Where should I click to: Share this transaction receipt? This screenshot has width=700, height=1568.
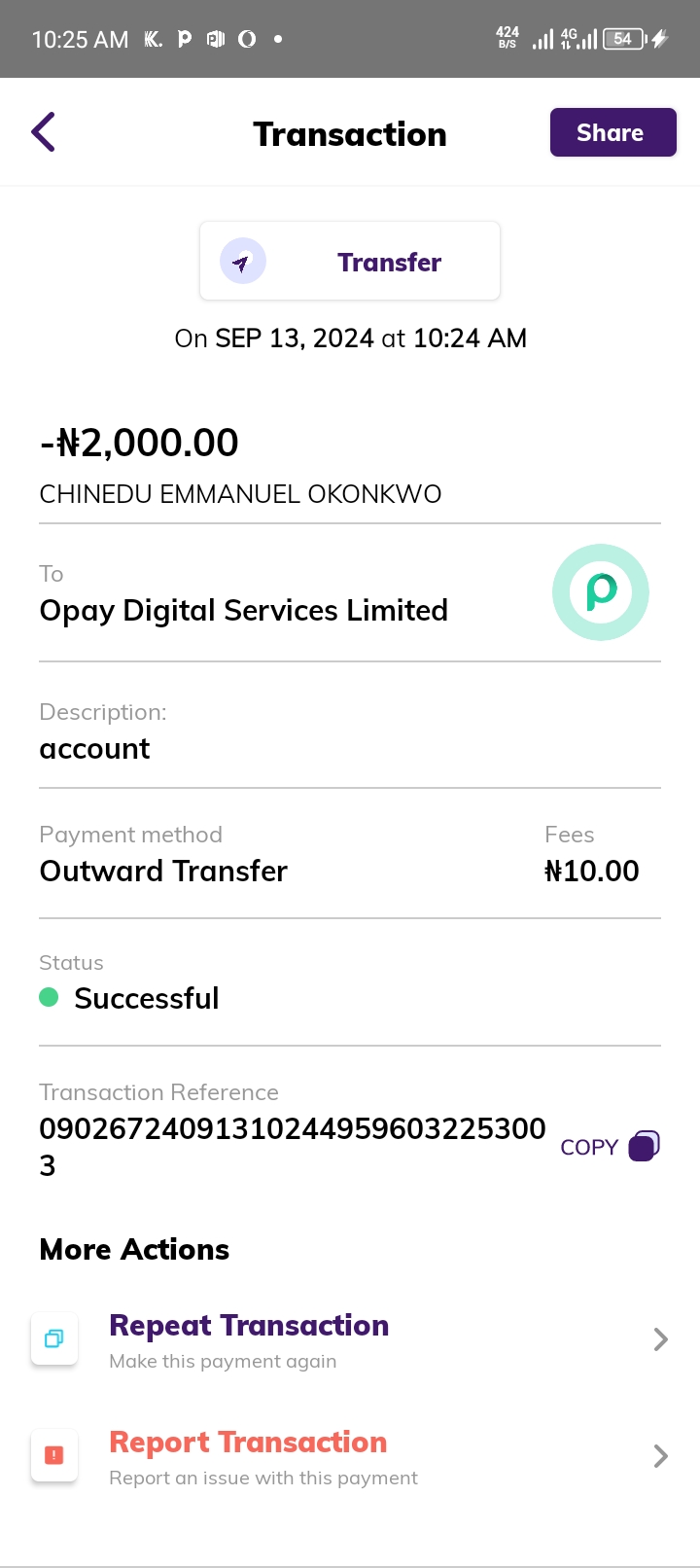pyautogui.click(x=612, y=132)
